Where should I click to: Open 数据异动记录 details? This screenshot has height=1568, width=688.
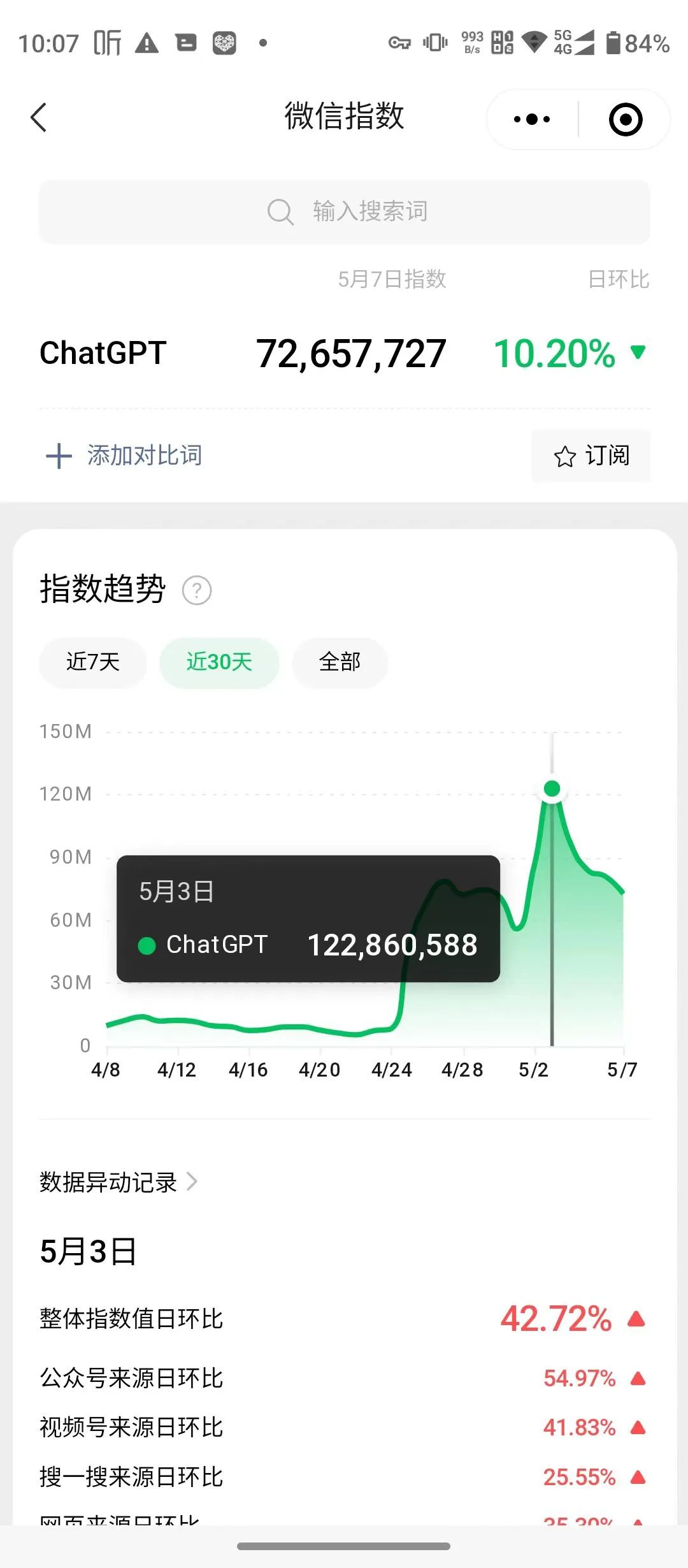118,1182
